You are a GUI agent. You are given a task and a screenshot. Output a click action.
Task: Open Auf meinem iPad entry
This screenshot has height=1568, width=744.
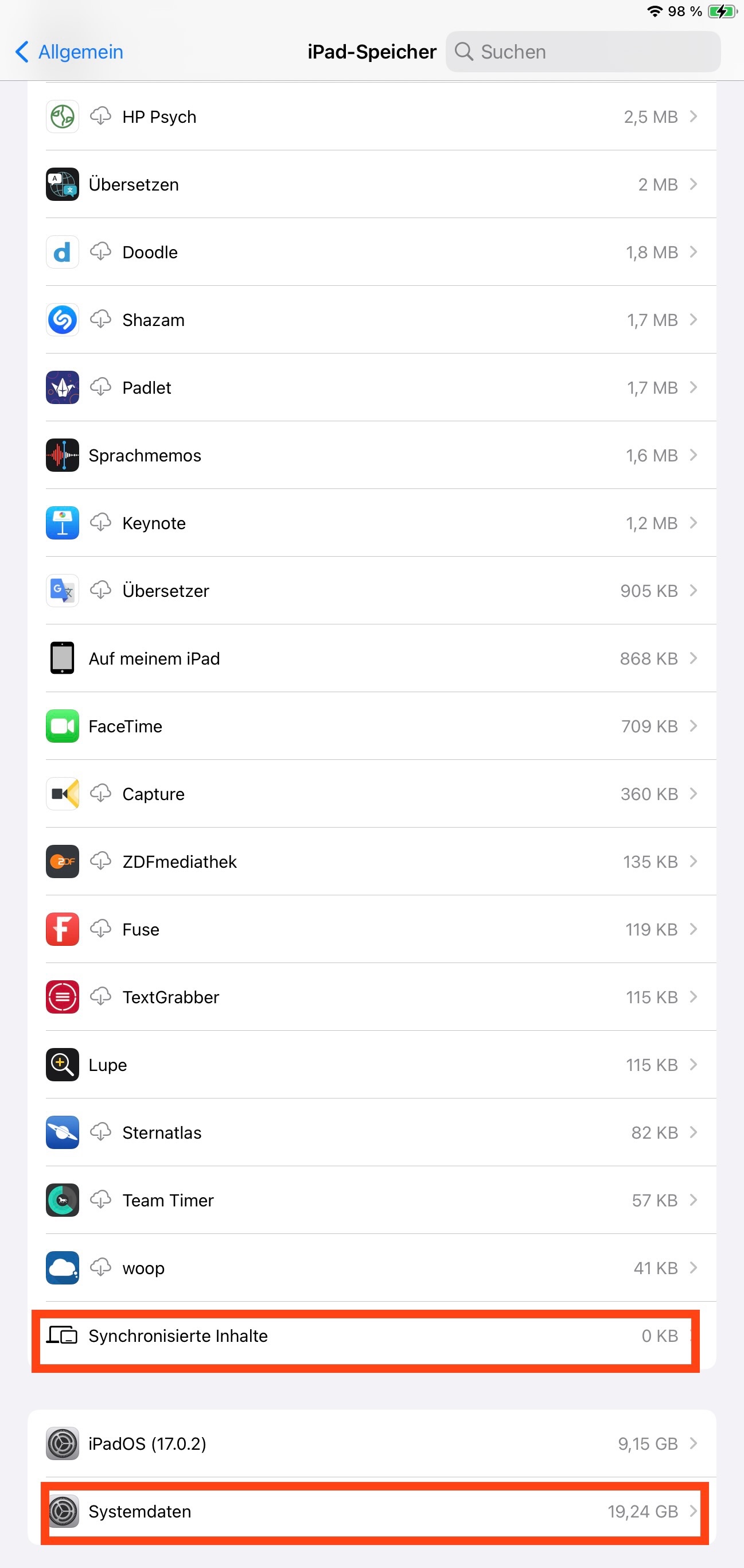[x=371, y=659]
